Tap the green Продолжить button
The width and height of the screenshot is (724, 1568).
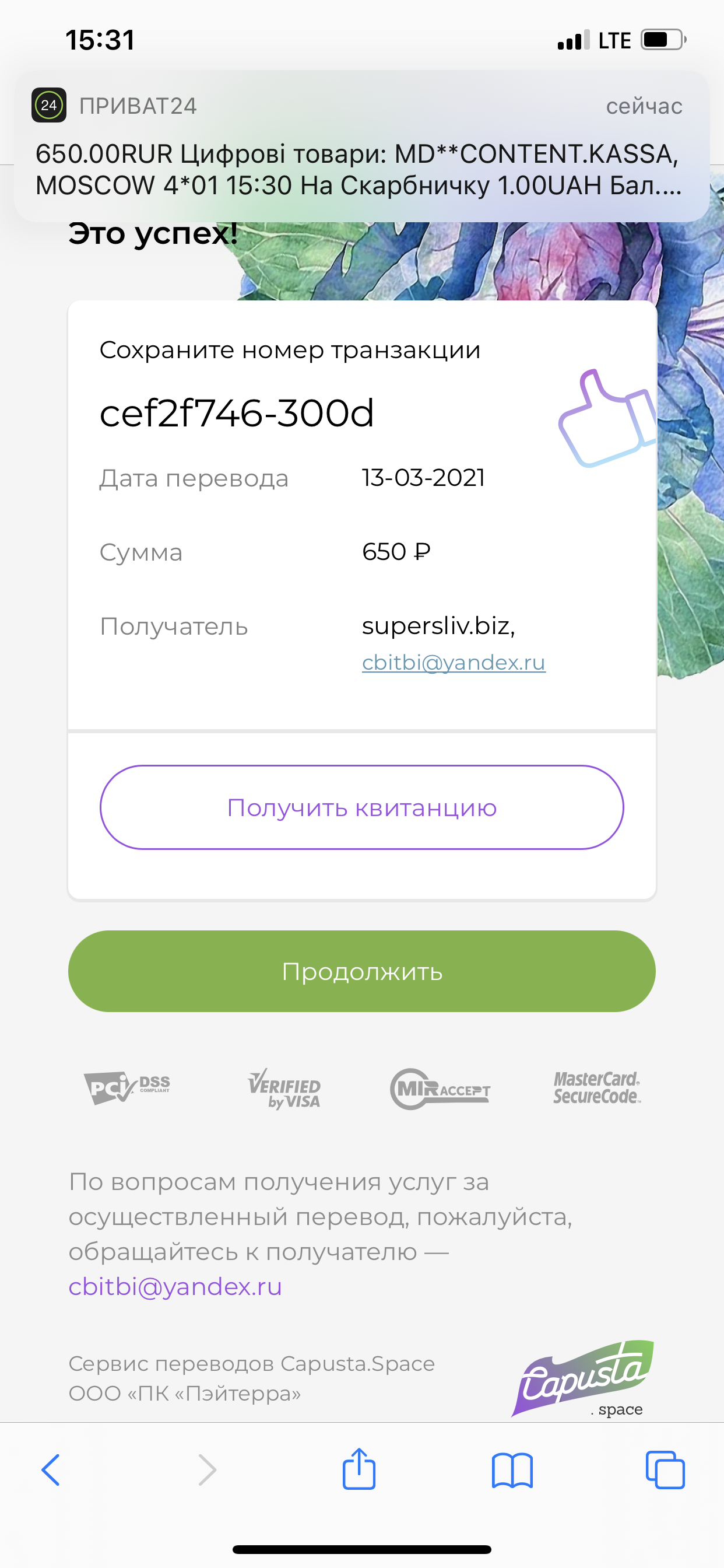(x=362, y=971)
